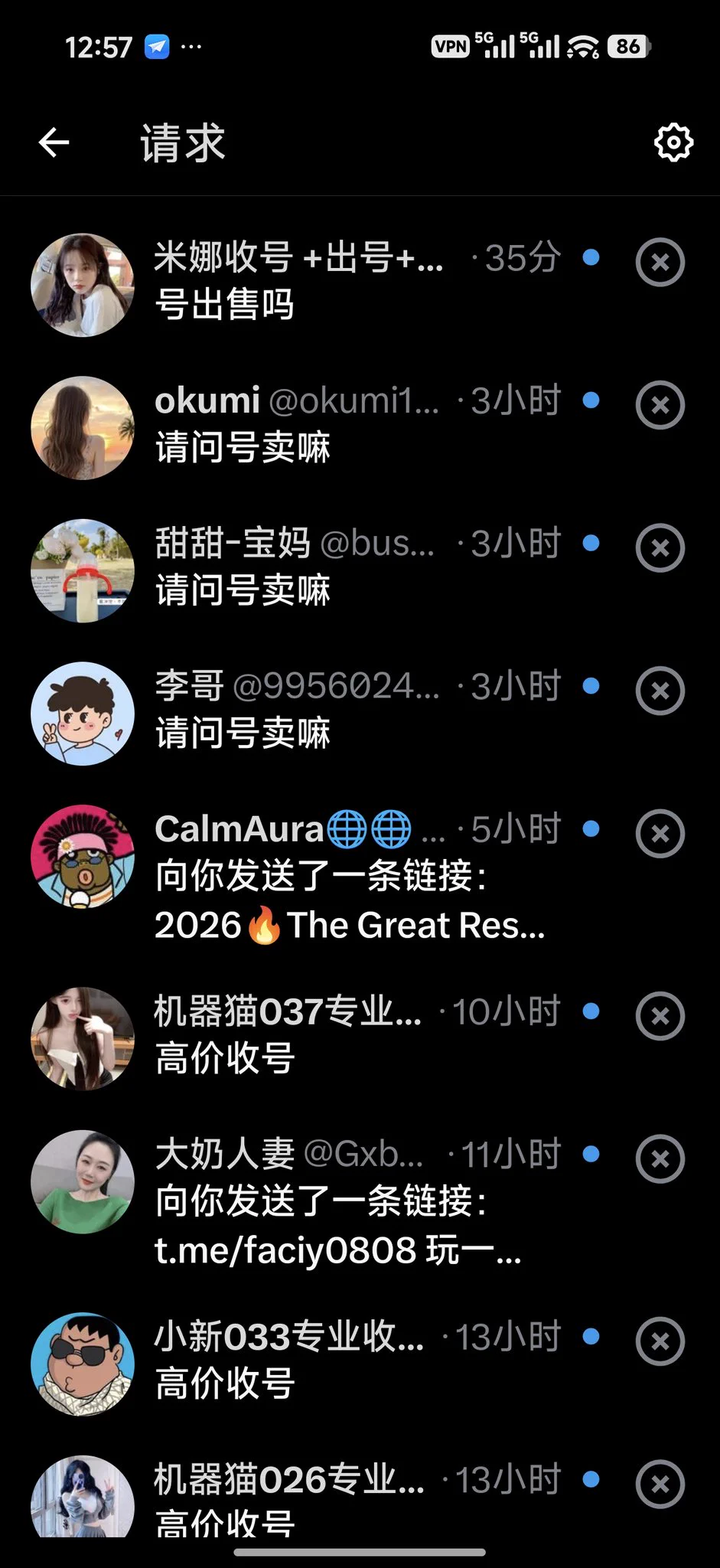The image size is (720, 1568).
Task: Tap the Telegram icon in the status bar
Action: point(156,47)
